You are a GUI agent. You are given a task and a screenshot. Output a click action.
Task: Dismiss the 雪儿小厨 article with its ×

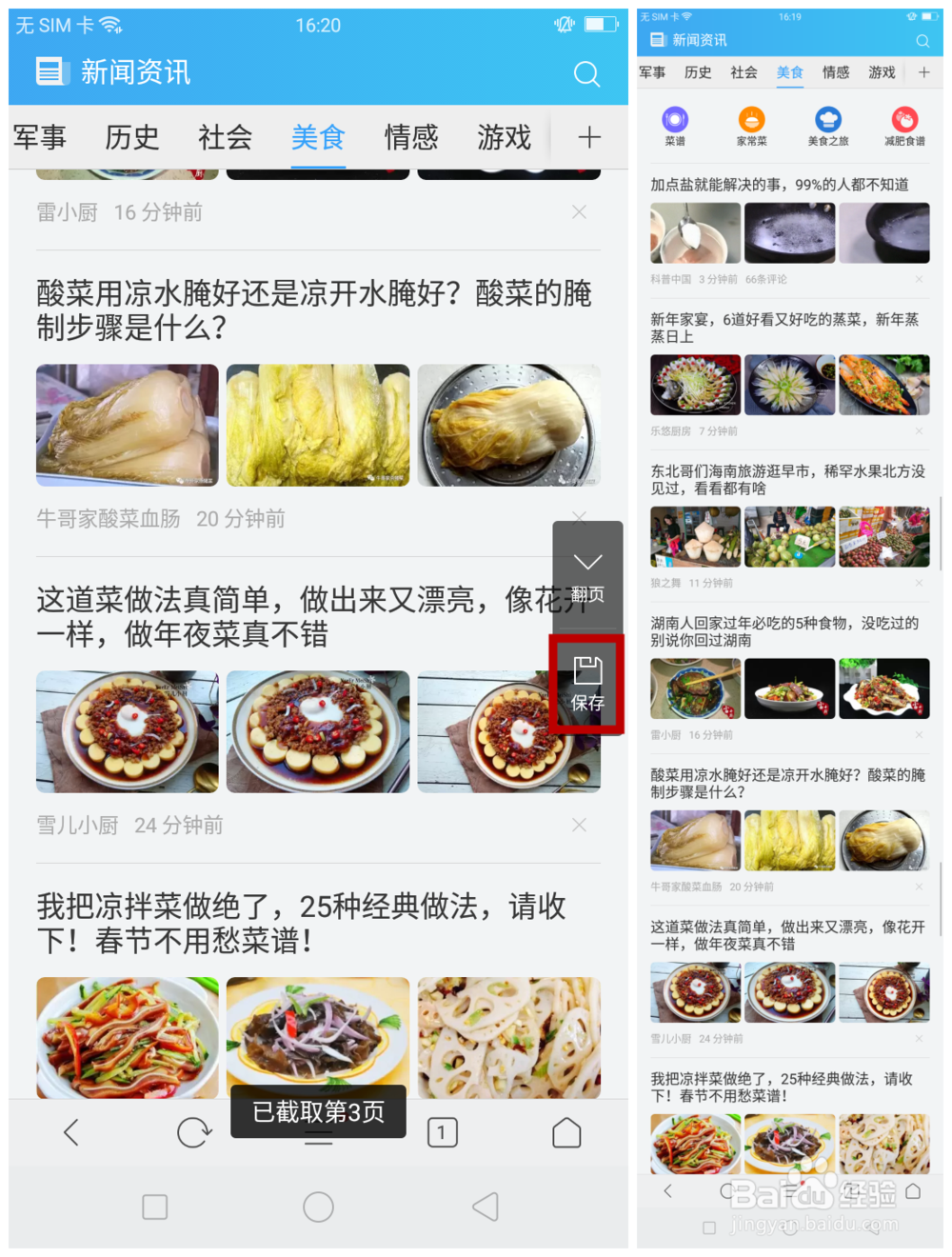pyautogui.click(x=579, y=825)
